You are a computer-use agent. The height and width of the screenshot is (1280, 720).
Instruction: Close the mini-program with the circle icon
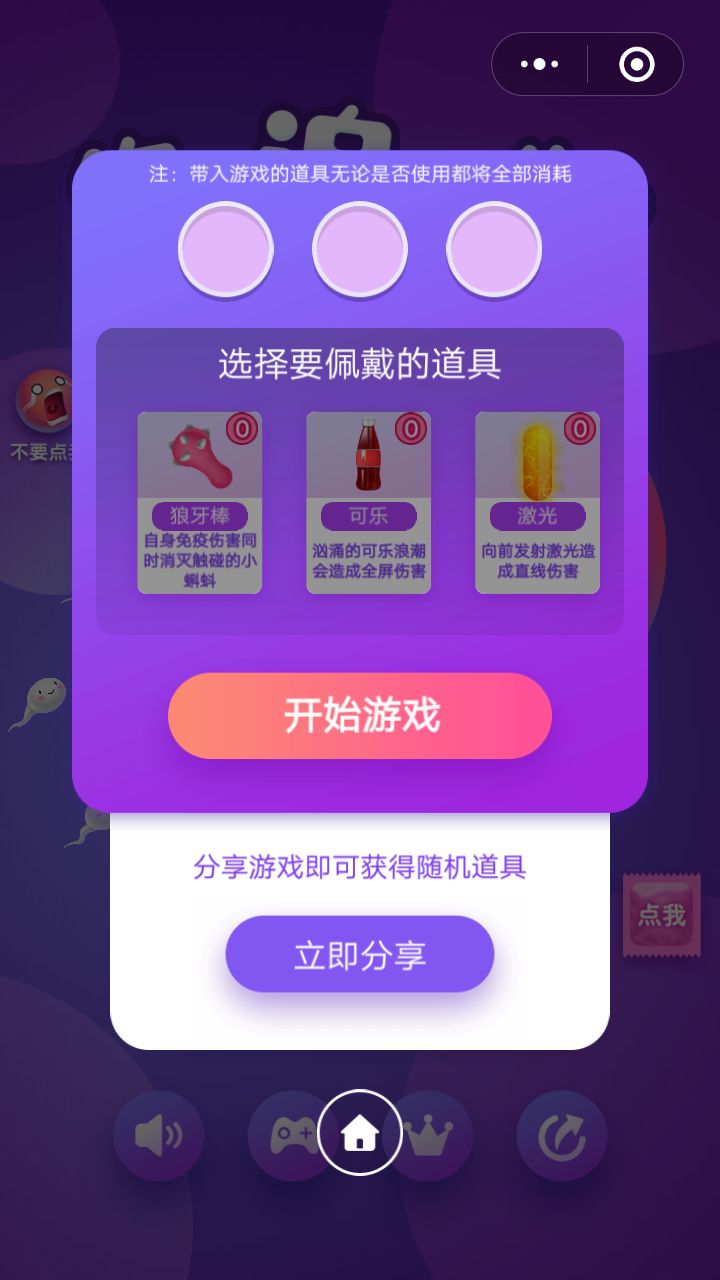(x=637, y=64)
